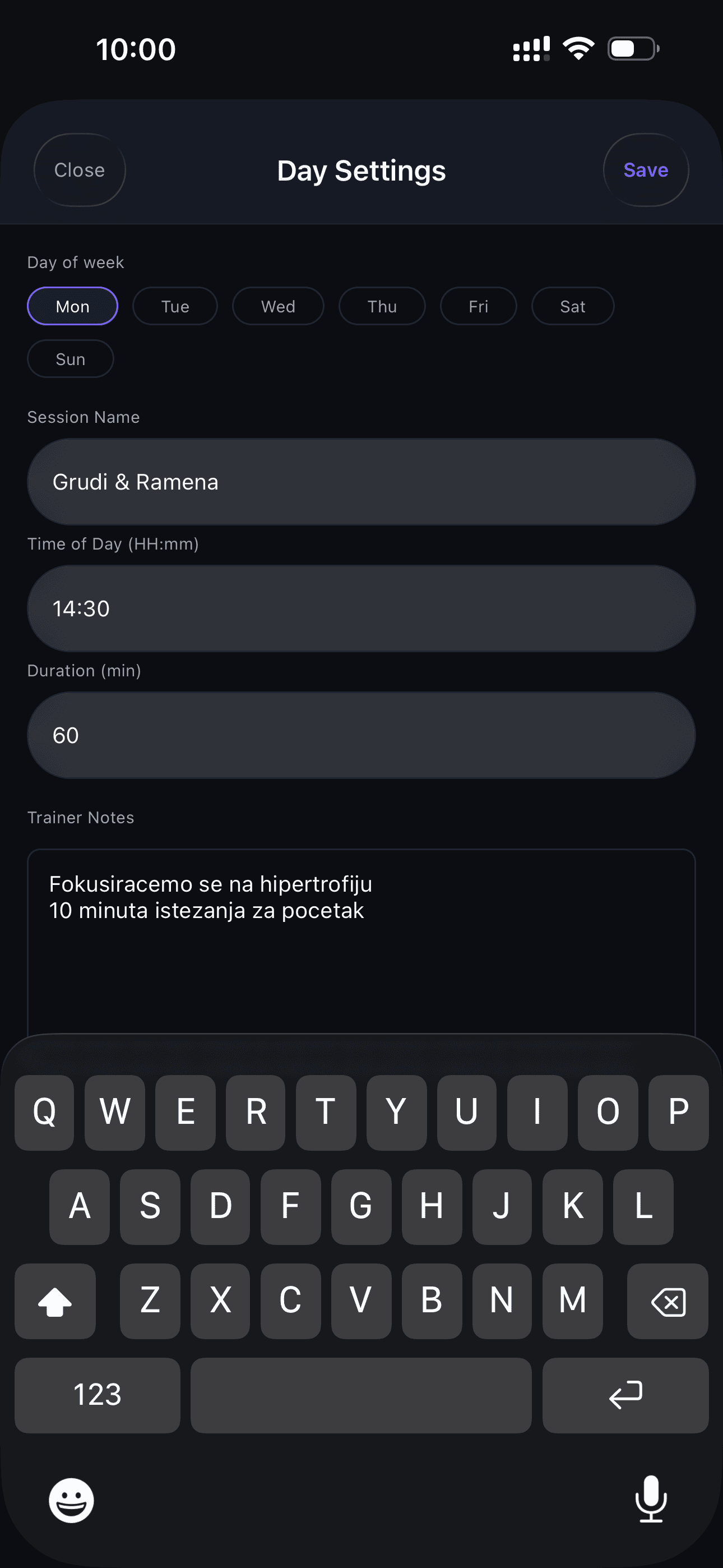The width and height of the screenshot is (723, 1568).
Task: Close the Day Settings sheet
Action: point(79,170)
